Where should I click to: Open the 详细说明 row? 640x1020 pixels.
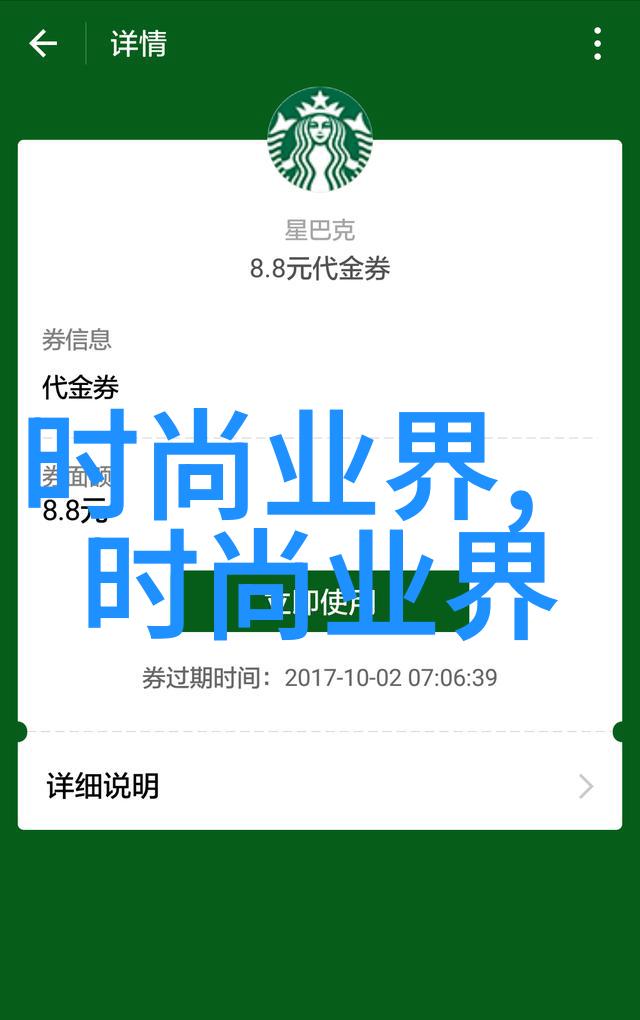(320, 786)
